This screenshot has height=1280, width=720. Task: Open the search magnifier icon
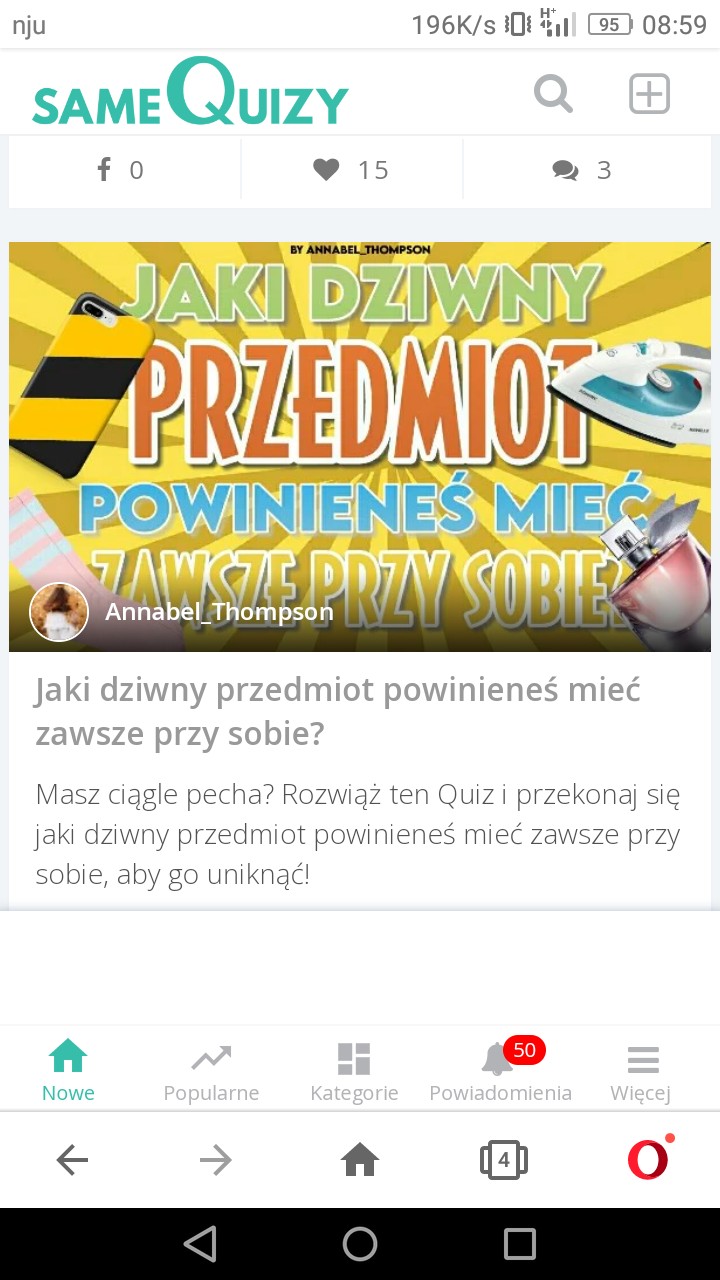553,95
